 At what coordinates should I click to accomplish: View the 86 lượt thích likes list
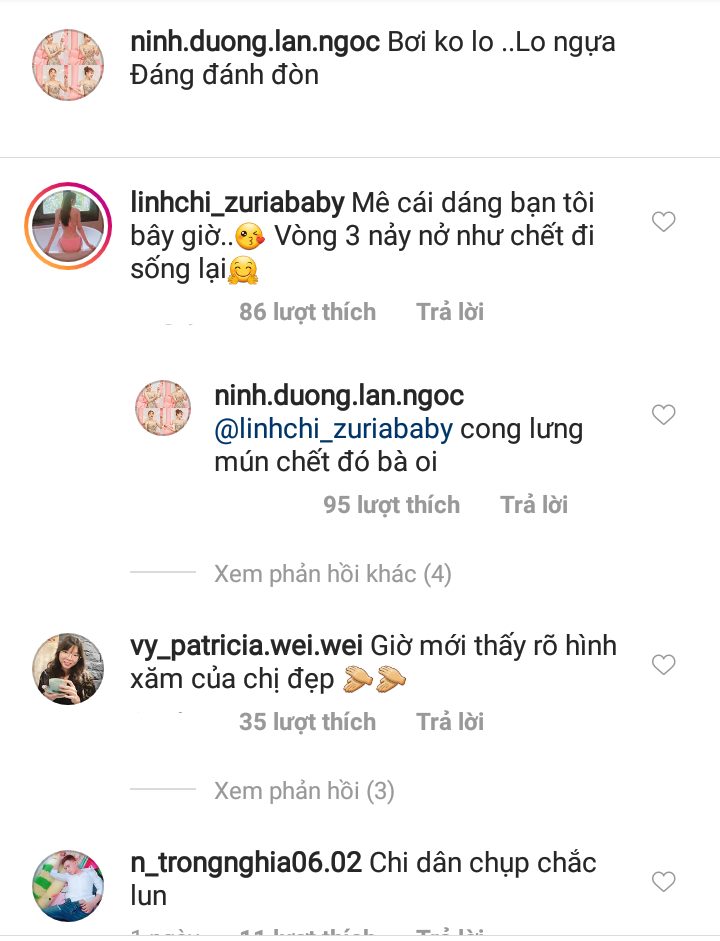click(x=307, y=312)
